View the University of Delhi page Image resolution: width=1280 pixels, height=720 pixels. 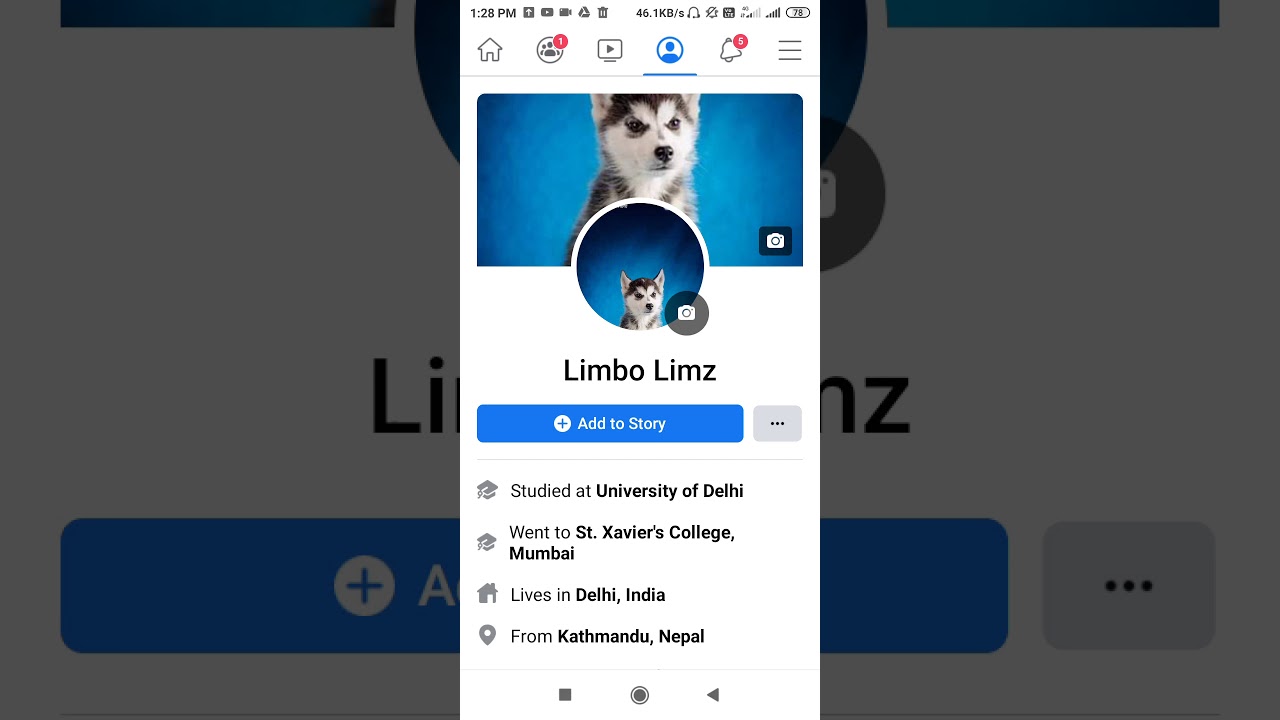point(669,491)
